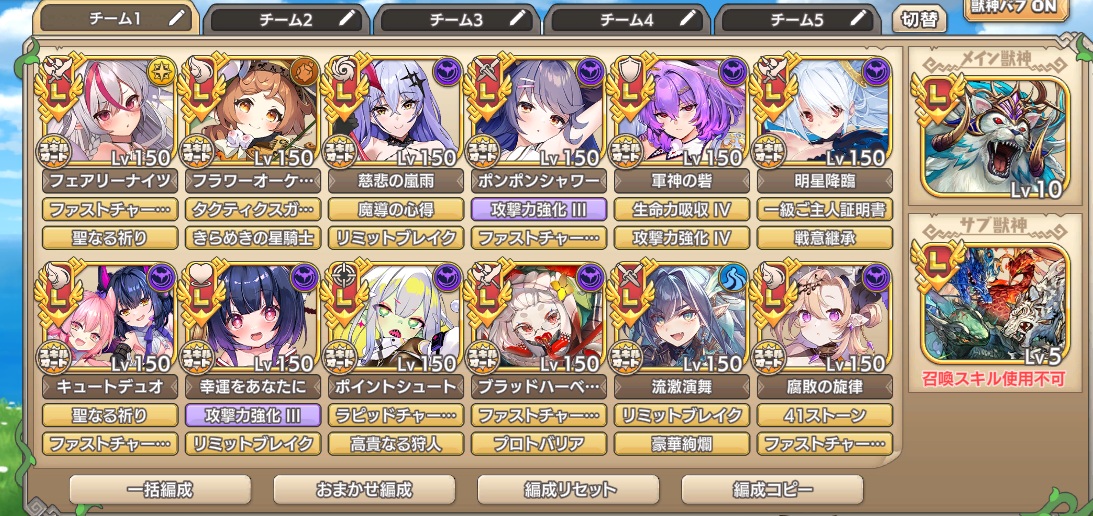
Task: Tap the 一括編成 button
Action: tap(160, 490)
